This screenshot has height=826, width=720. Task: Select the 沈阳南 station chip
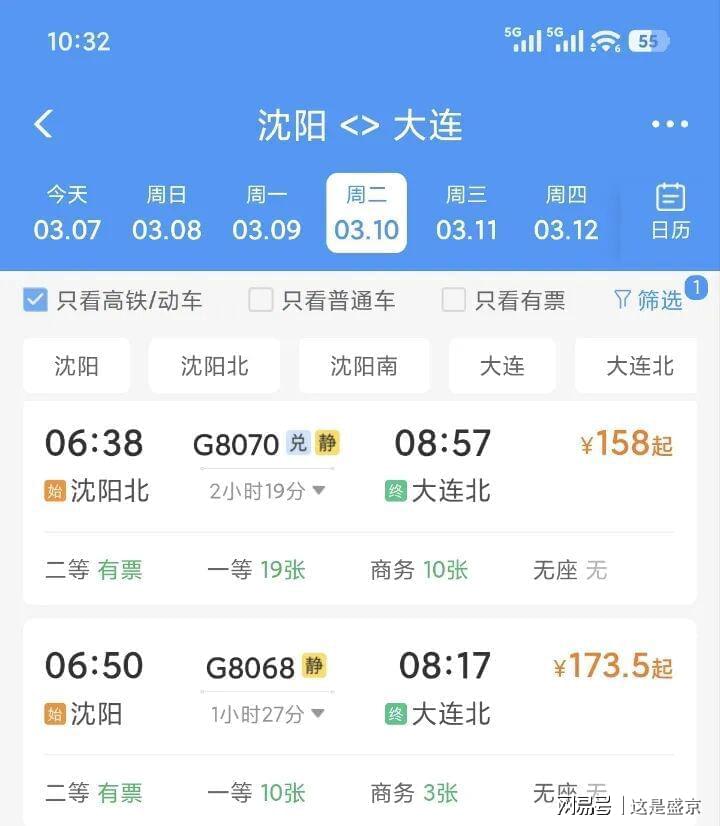(364, 366)
